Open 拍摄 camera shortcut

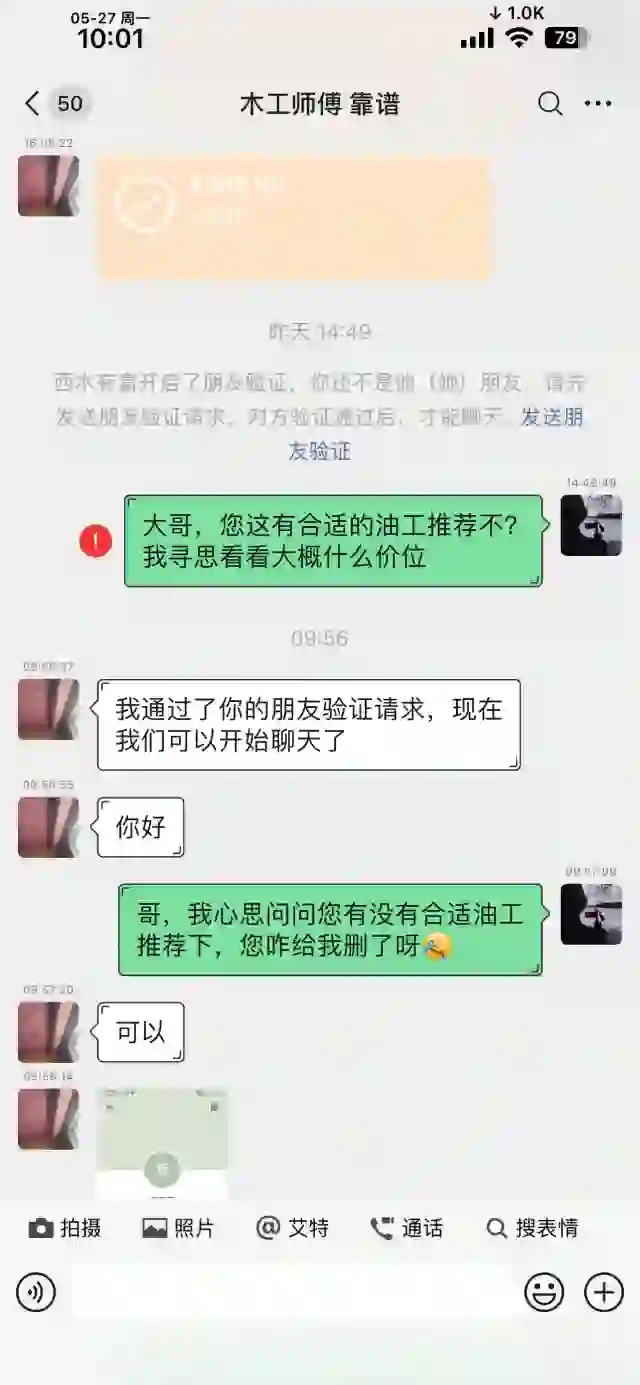point(66,1228)
